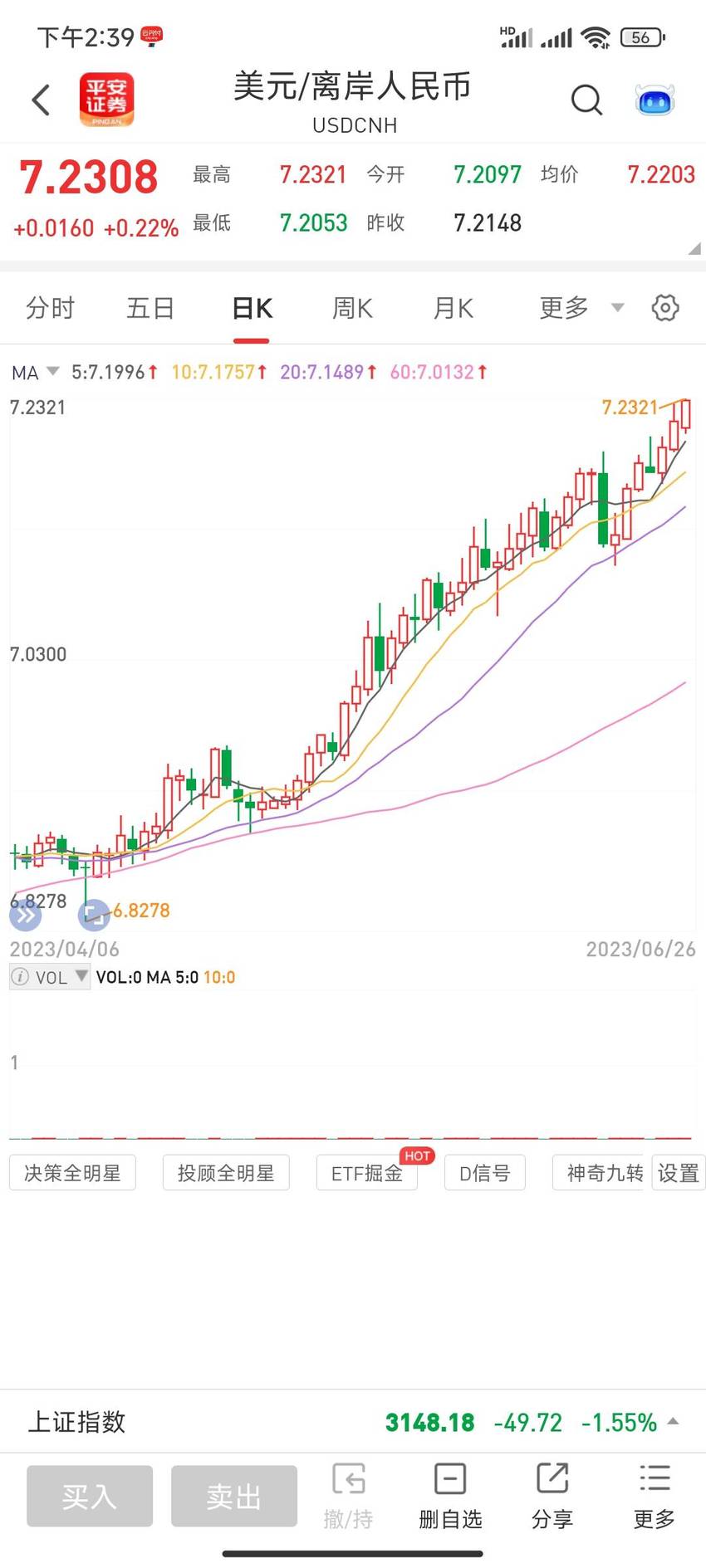The image size is (706, 1568).
Task: Open the ETF掘金 chip
Action: 367,1173
